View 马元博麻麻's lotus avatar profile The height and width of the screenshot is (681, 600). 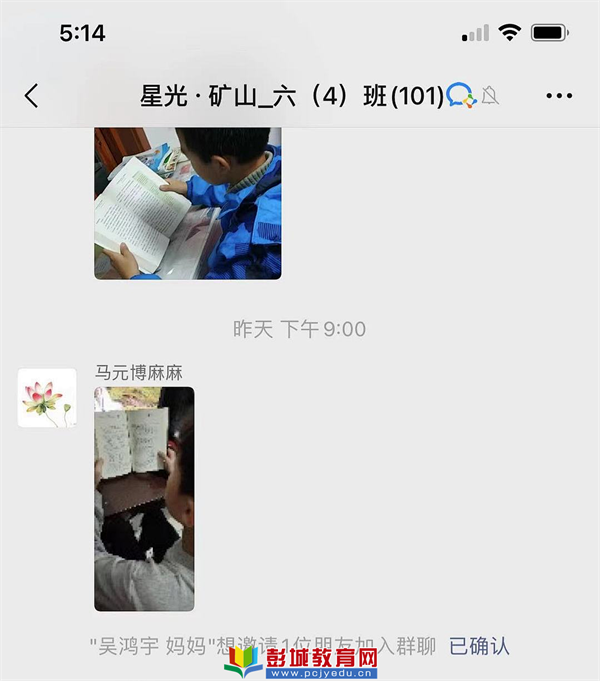[x=47, y=398]
